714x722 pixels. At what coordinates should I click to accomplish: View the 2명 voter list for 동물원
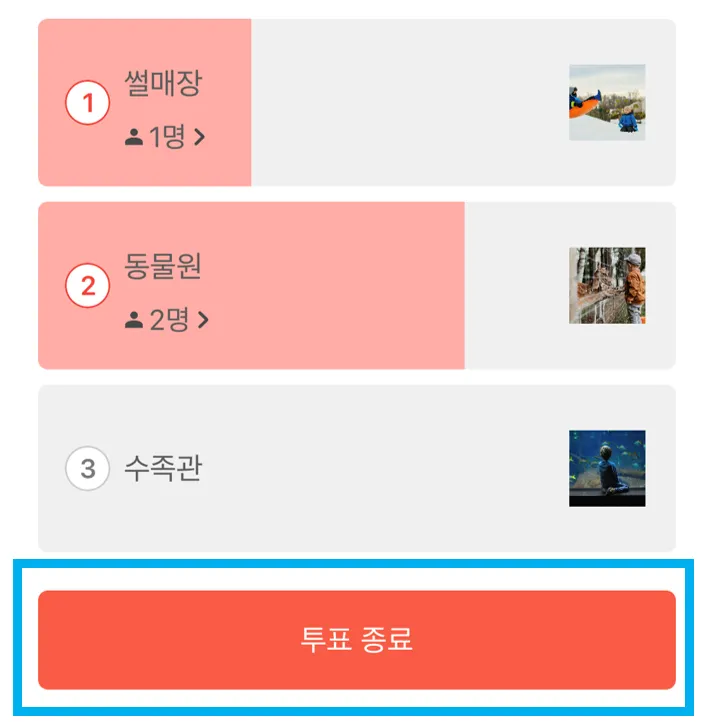[167, 320]
